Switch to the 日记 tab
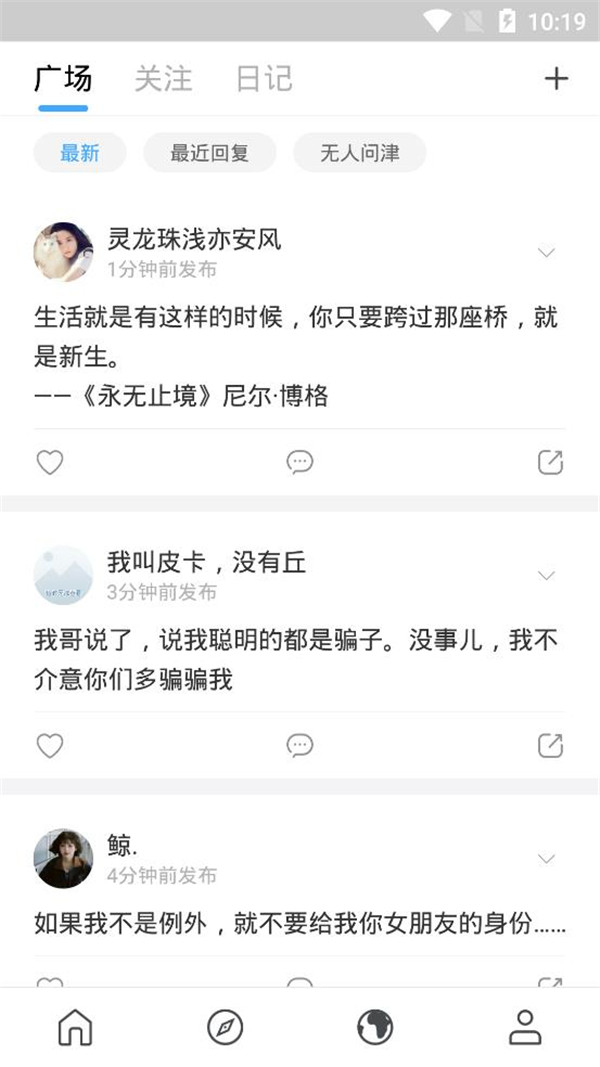Image resolution: width=600 pixels, height=1067 pixels. (x=264, y=78)
